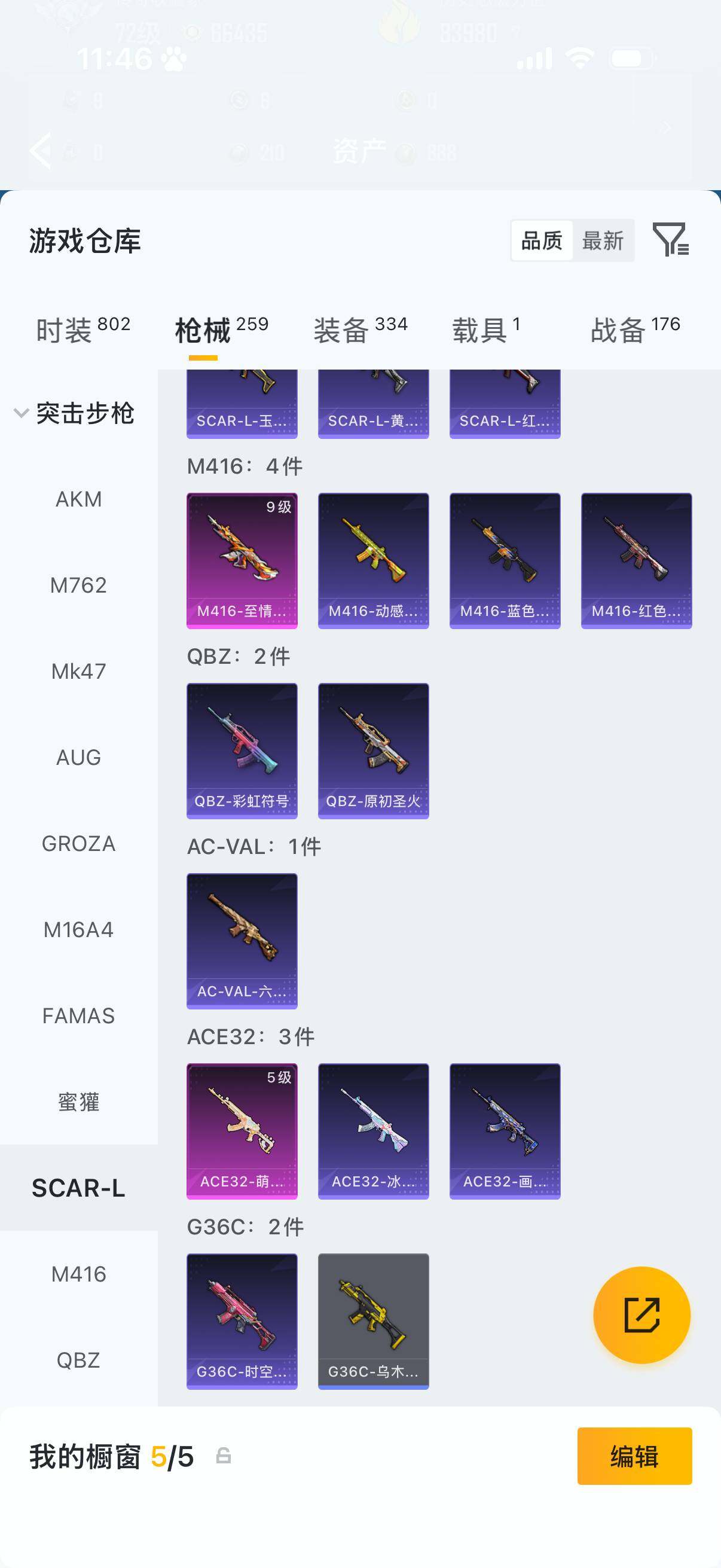Go to the 战备 tab
Viewport: 721px width, 1568px height.
(x=634, y=330)
